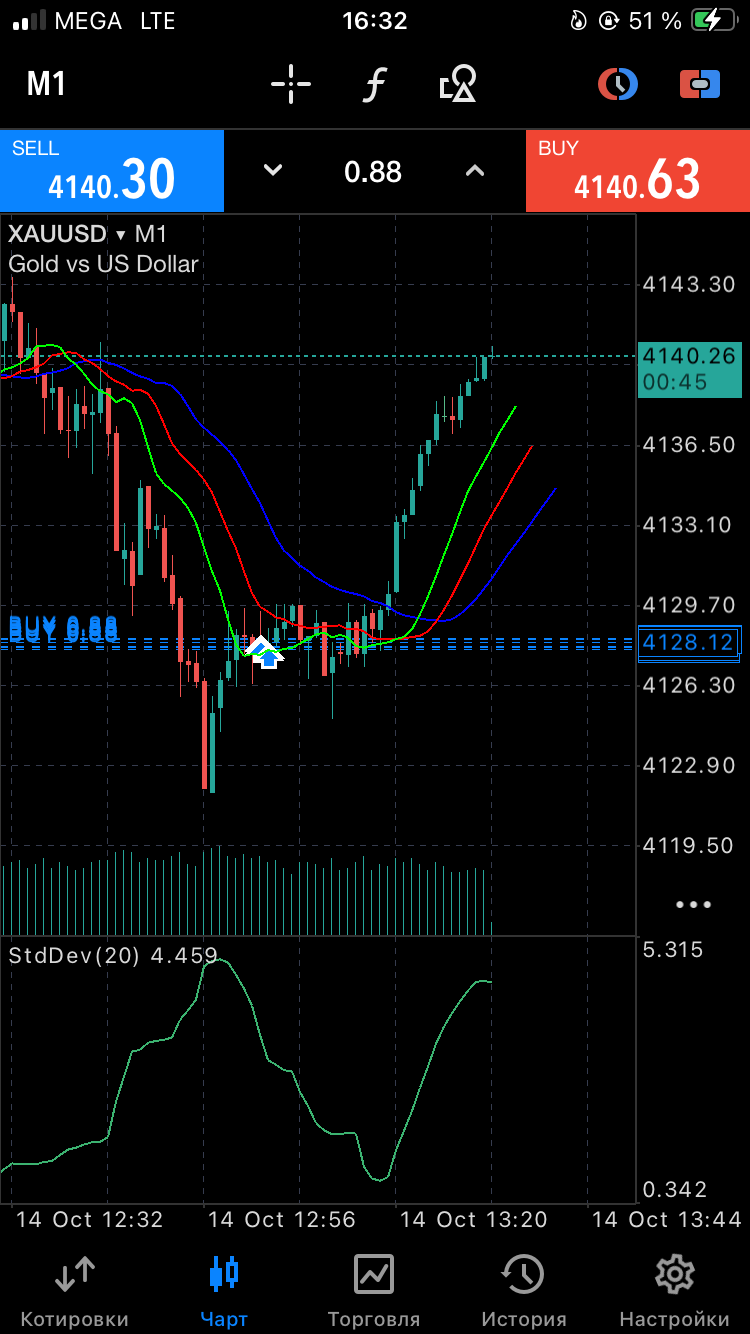Increase the trade volume above 0.88

point(475,171)
